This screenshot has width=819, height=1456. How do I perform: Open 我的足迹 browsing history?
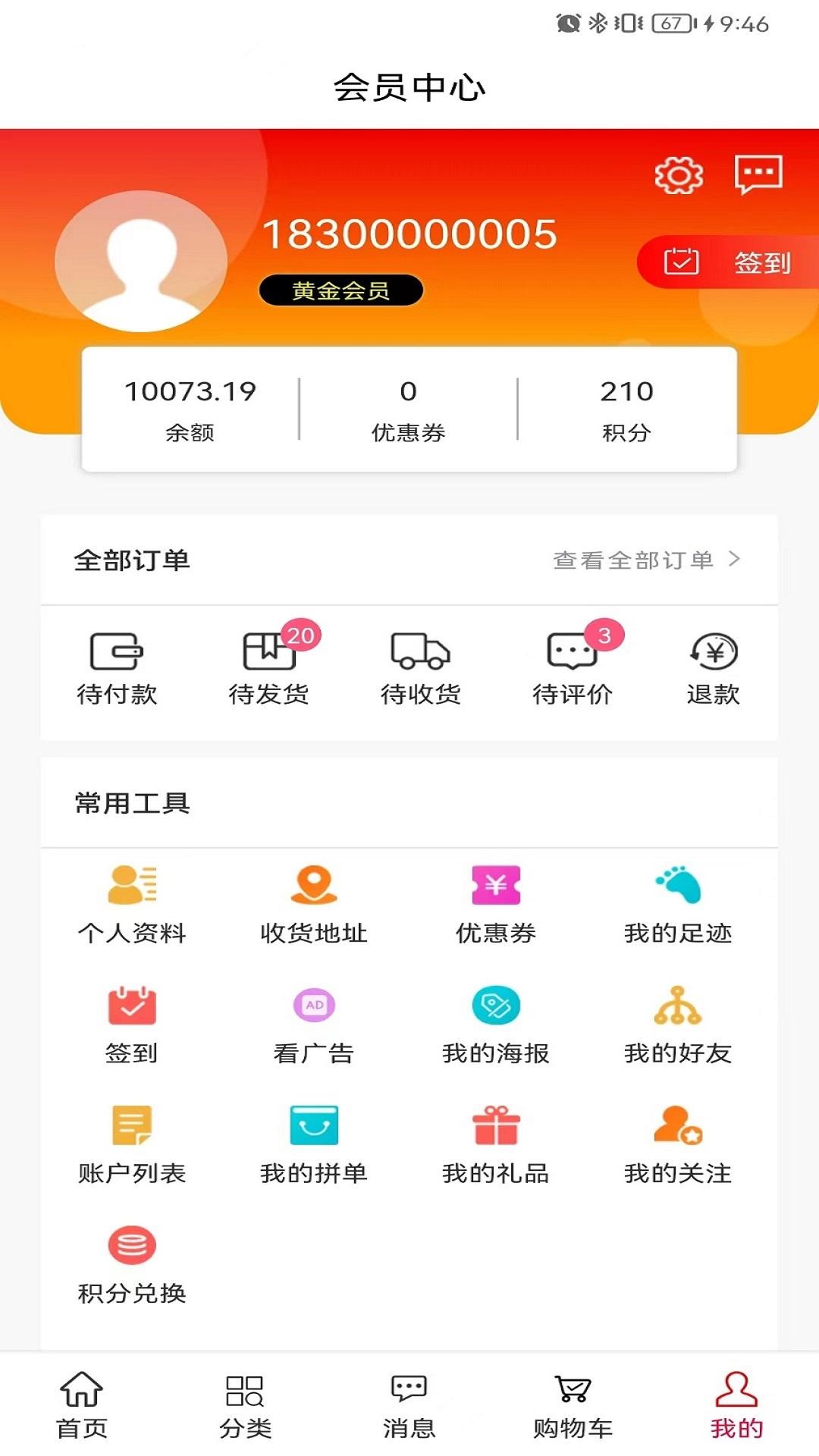coord(678,905)
